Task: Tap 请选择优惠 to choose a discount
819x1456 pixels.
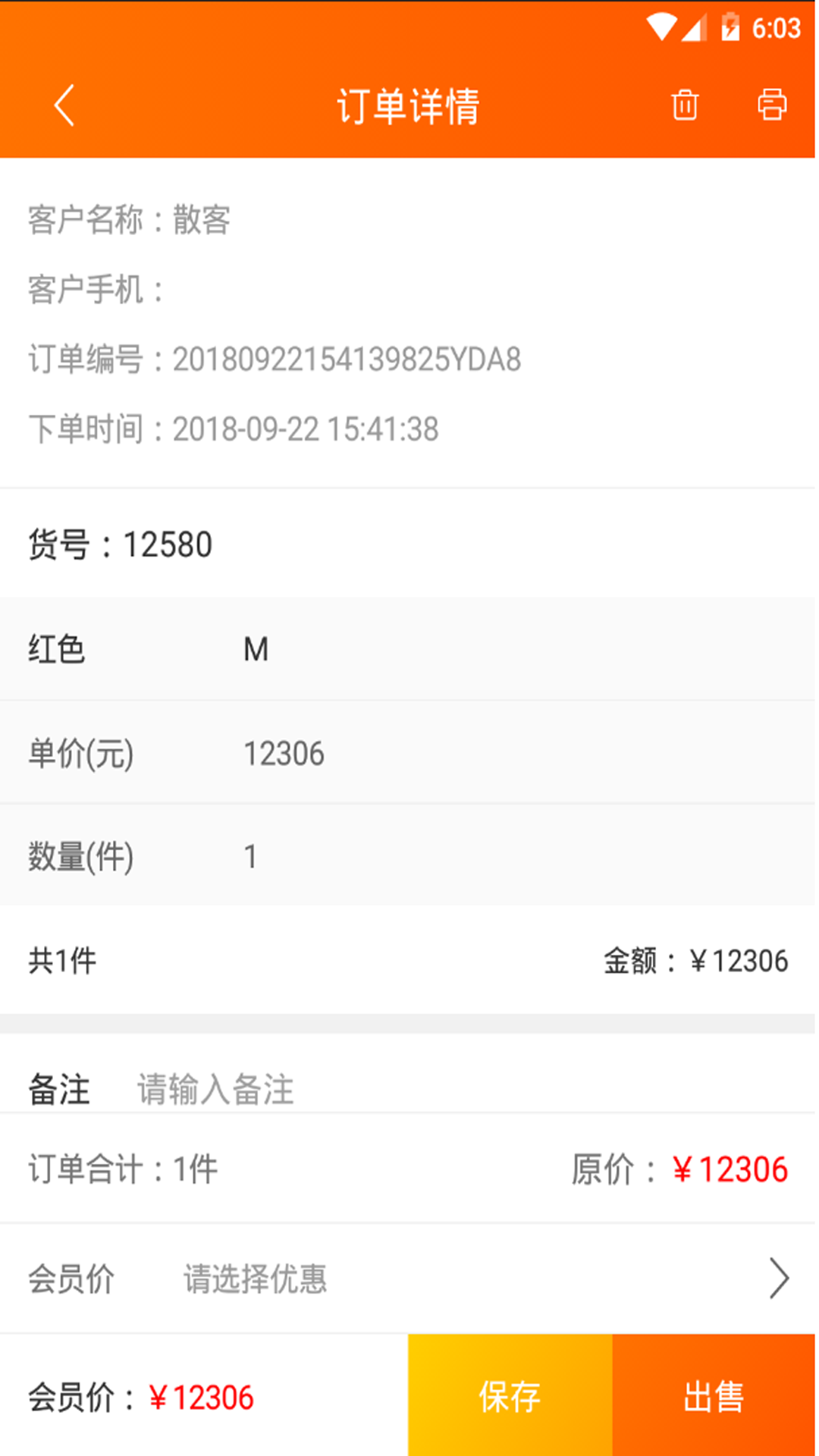Action: point(255,1279)
